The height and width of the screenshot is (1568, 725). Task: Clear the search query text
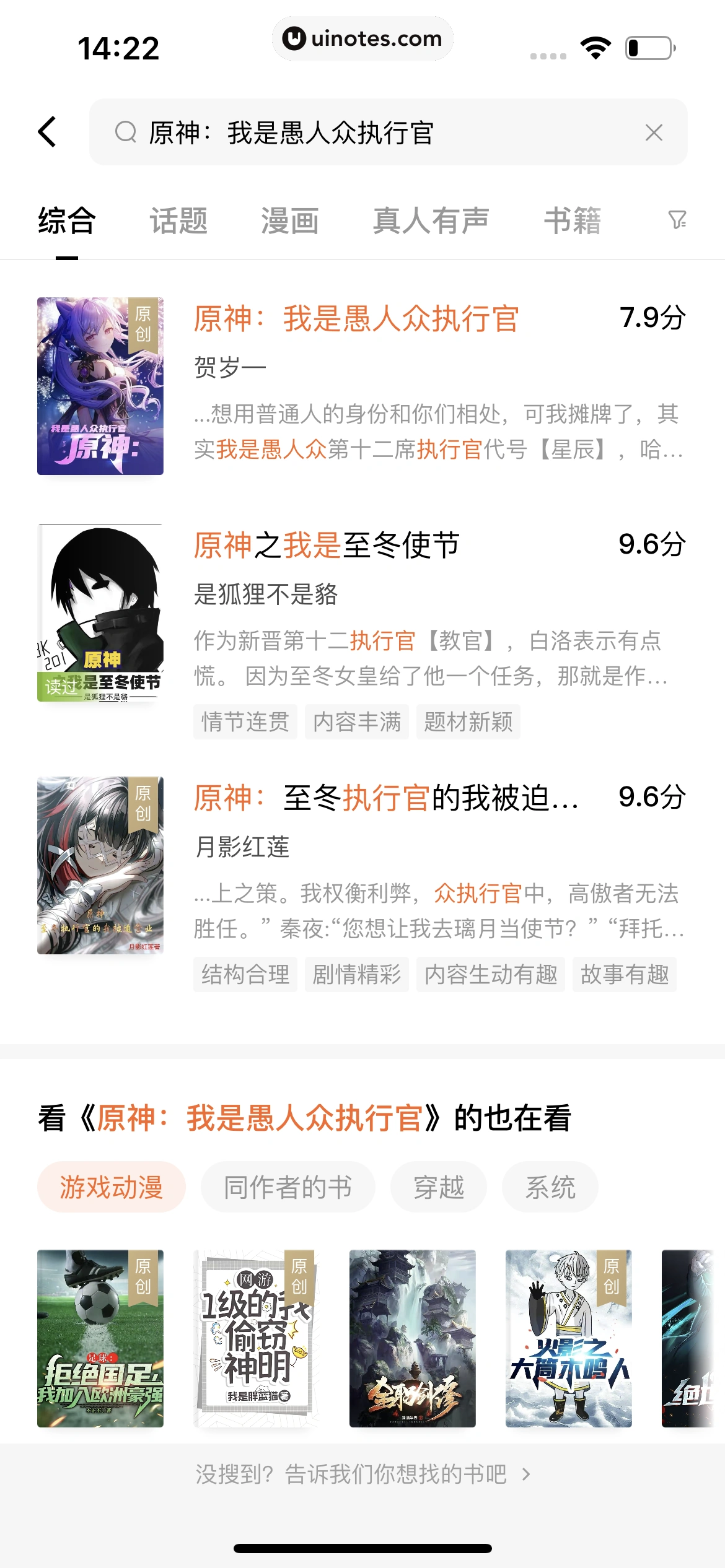tap(654, 132)
